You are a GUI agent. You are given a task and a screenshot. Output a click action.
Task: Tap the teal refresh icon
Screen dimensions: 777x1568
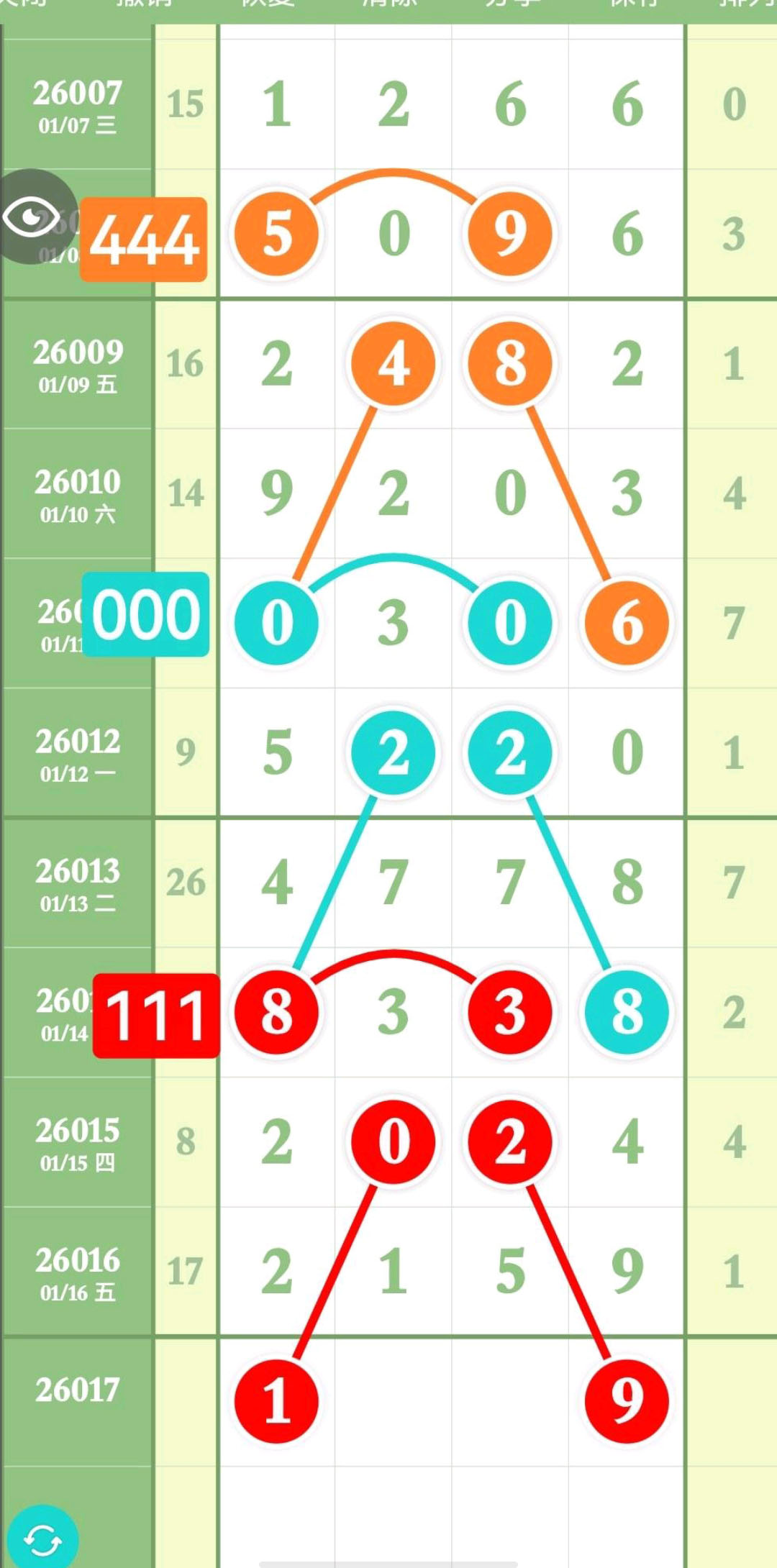tap(42, 1539)
